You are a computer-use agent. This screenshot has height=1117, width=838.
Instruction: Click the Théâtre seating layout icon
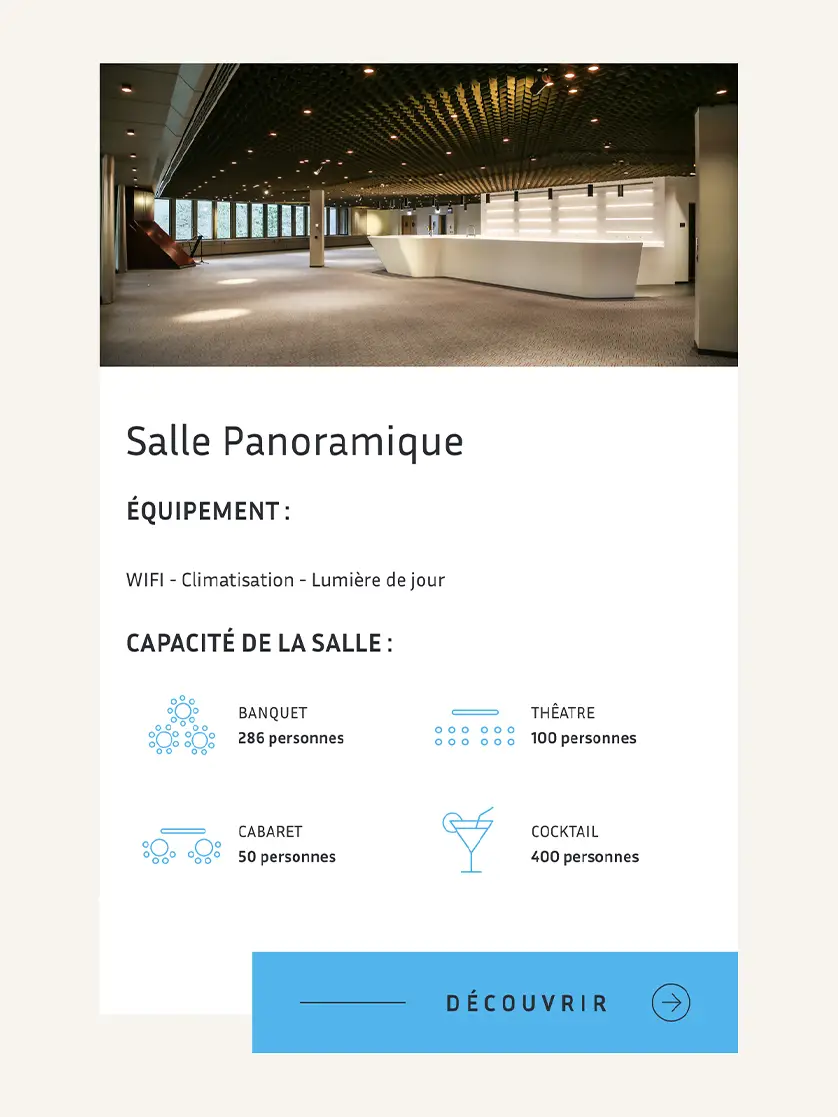pos(472,724)
